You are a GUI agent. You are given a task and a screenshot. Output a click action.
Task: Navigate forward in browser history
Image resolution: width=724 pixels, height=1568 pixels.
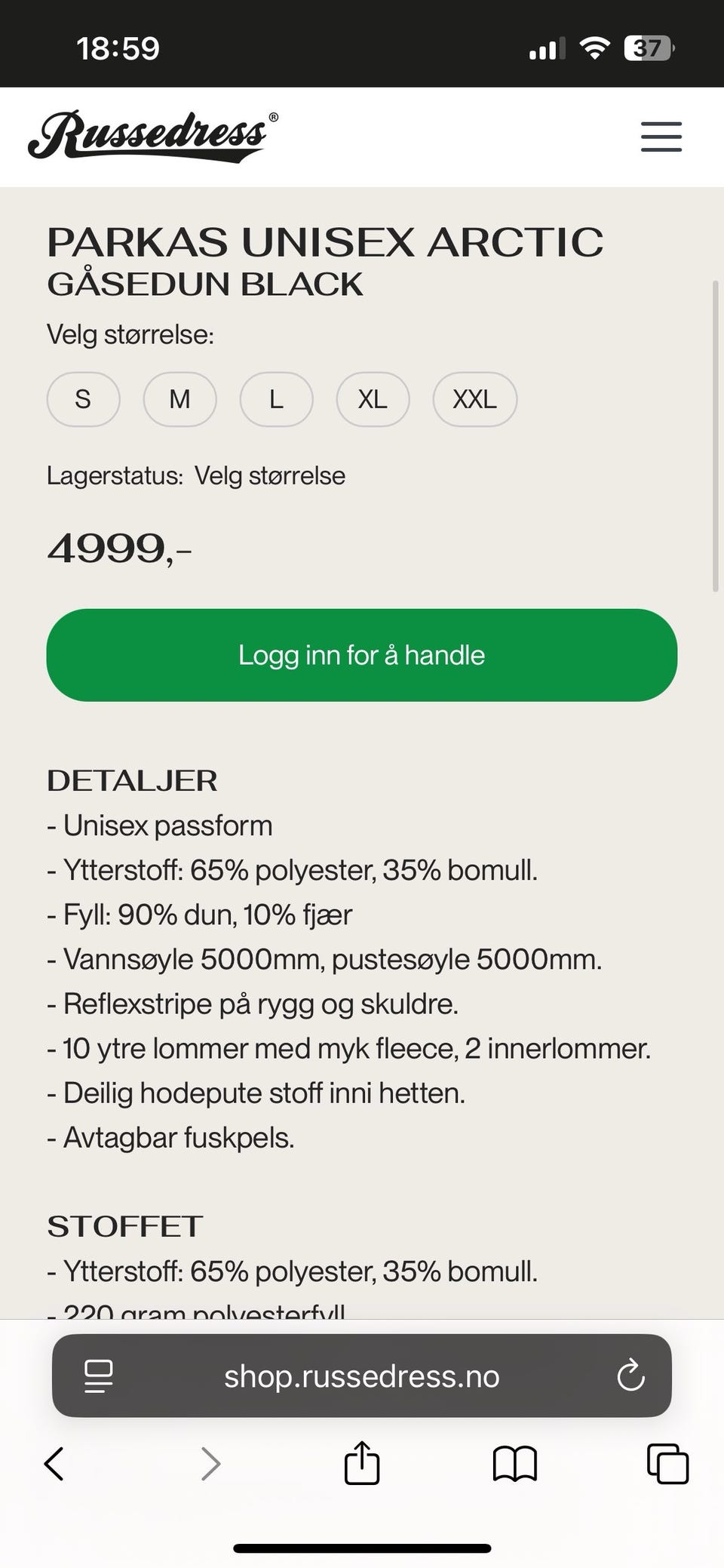(x=210, y=1463)
